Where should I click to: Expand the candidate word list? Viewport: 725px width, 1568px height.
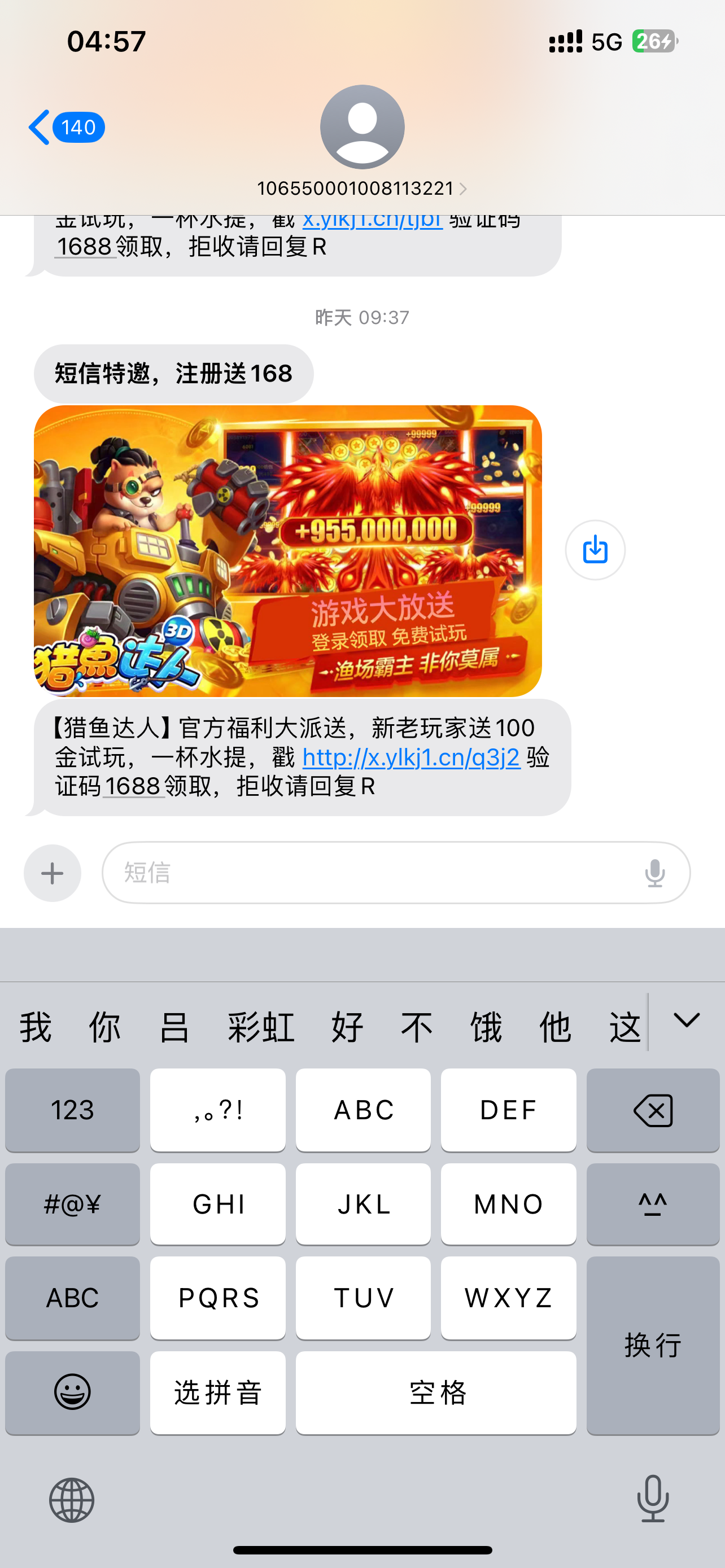tap(686, 1021)
